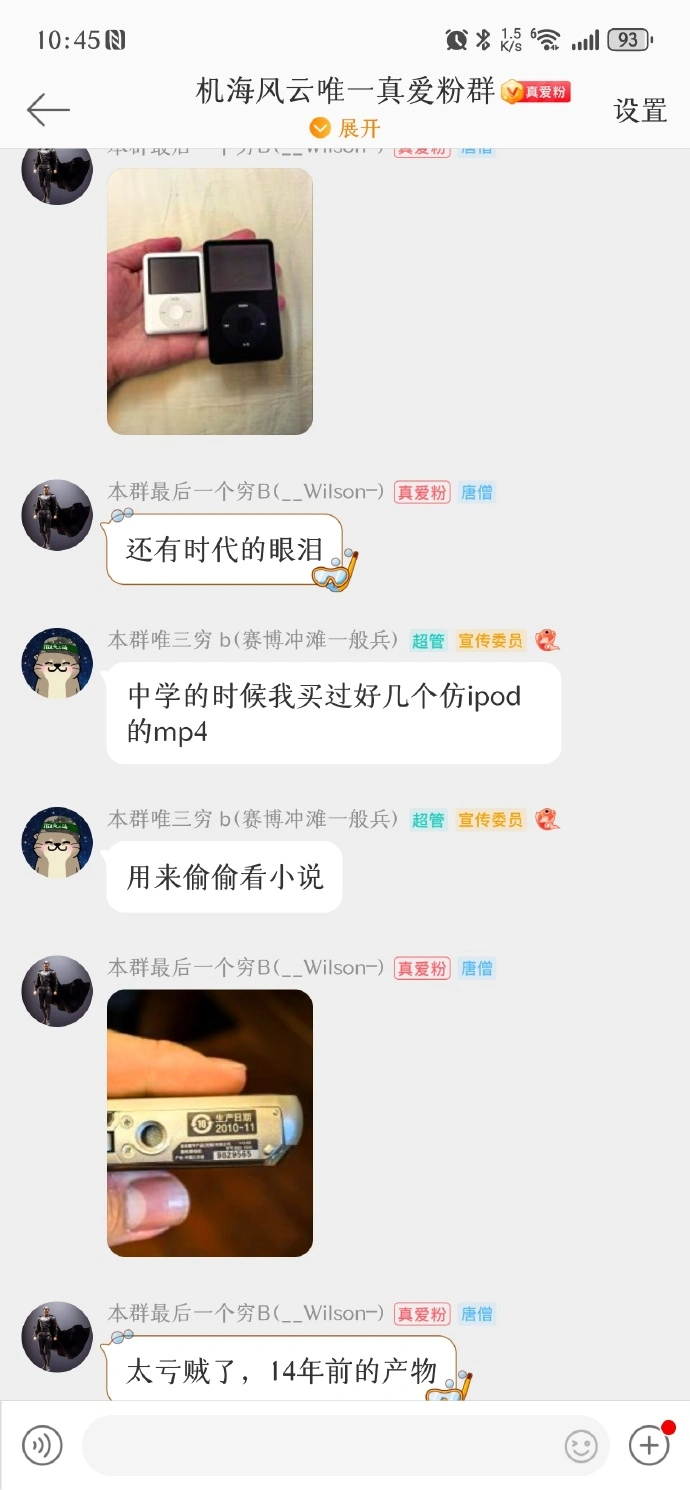Image resolution: width=690 pixels, height=1490 pixels.
Task: View the 2010-11 production date photo
Action: point(210,1122)
